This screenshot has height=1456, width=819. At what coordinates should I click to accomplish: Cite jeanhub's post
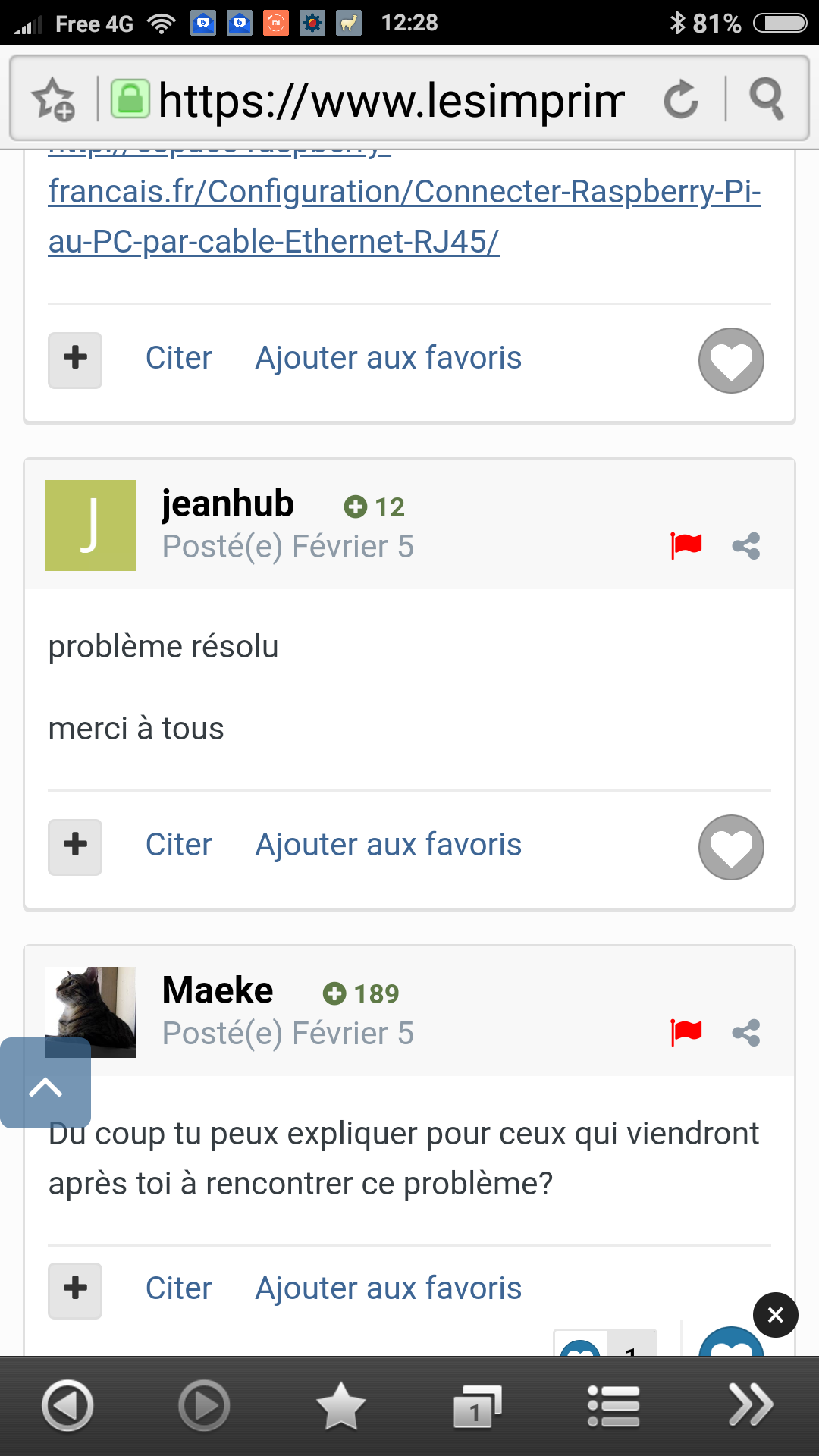pyautogui.click(x=178, y=845)
